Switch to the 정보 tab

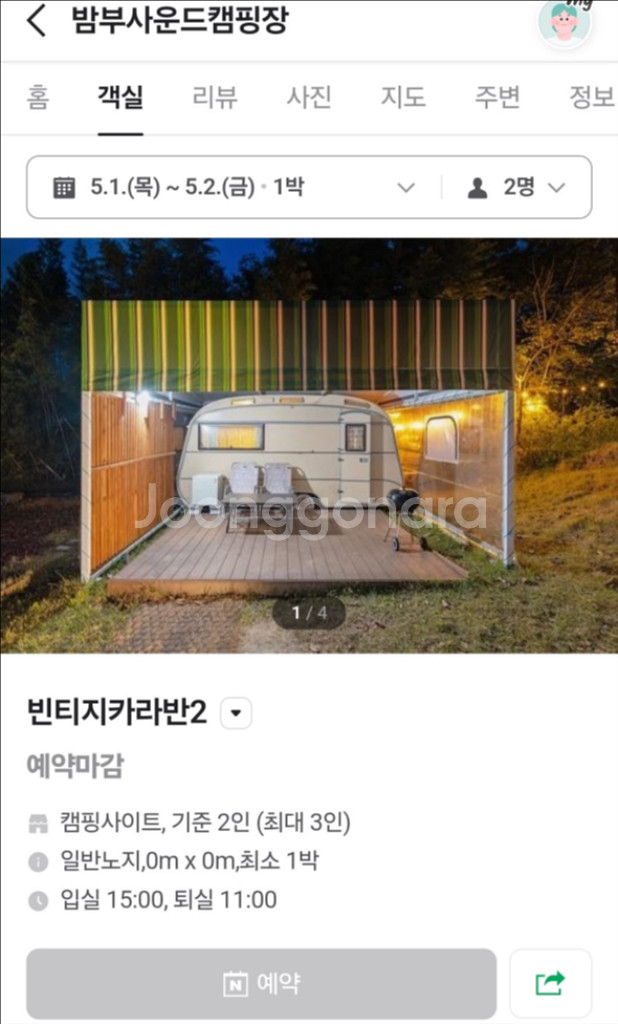point(591,98)
